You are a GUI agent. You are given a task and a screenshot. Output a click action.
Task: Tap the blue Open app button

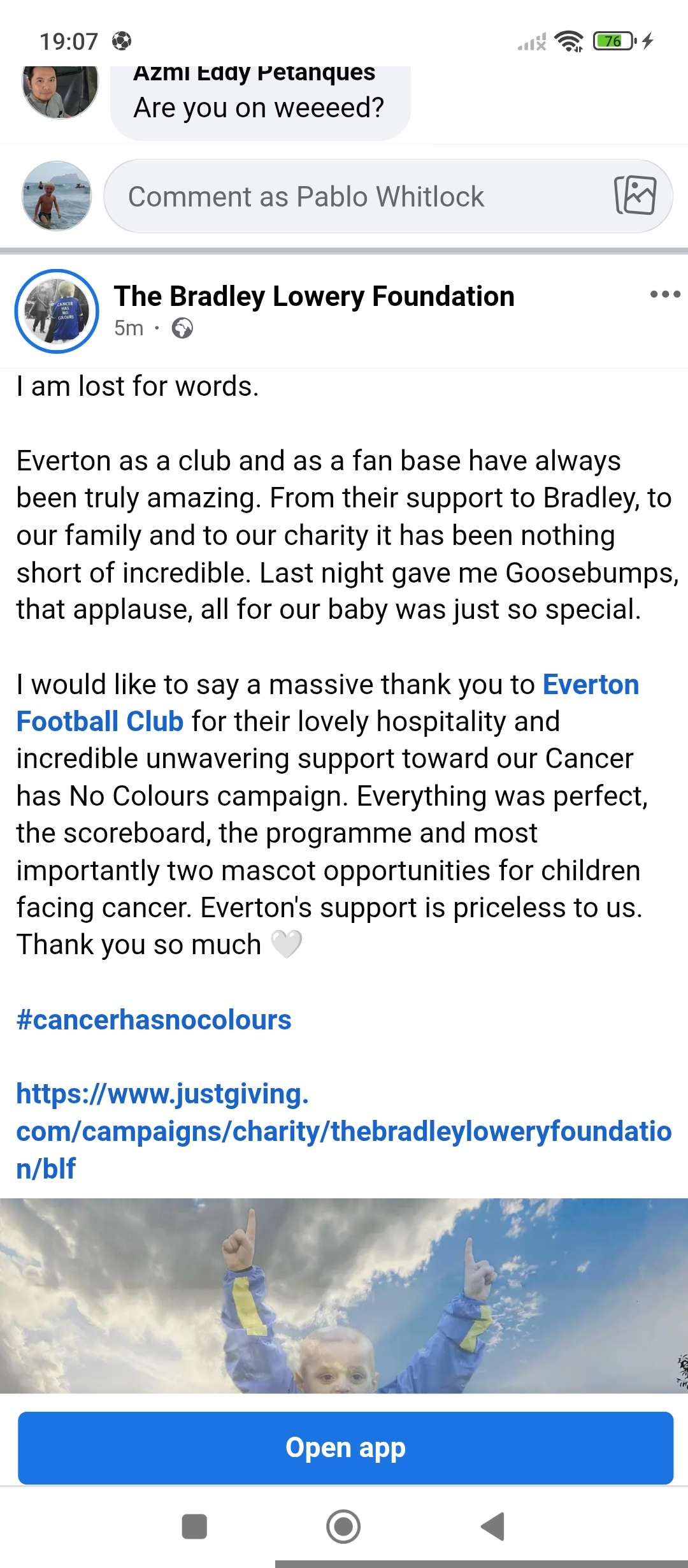point(345,1448)
